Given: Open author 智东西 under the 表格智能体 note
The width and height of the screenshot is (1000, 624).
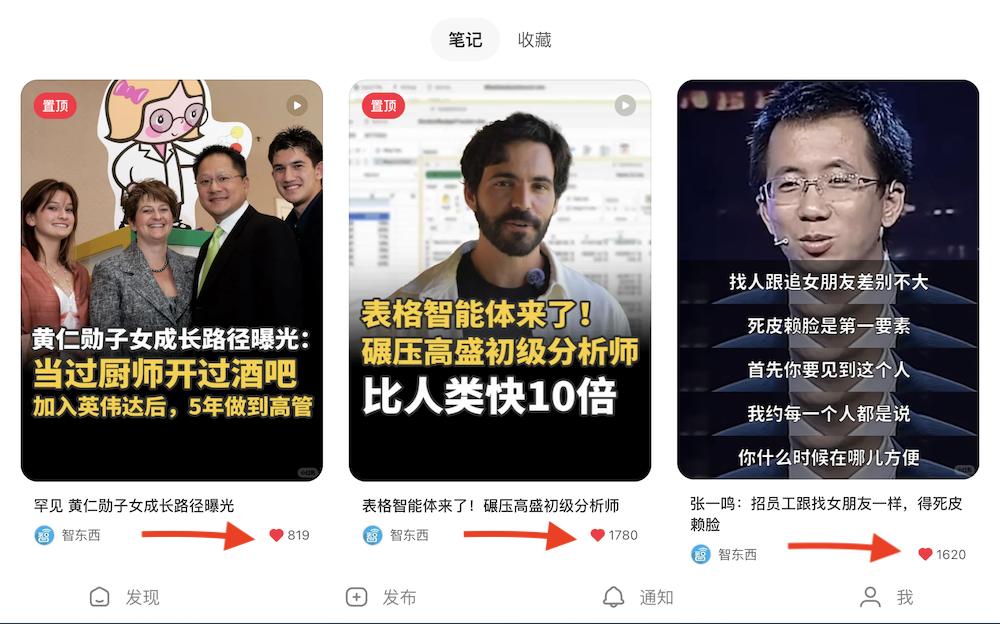Looking at the screenshot, I should pyautogui.click(x=398, y=535).
